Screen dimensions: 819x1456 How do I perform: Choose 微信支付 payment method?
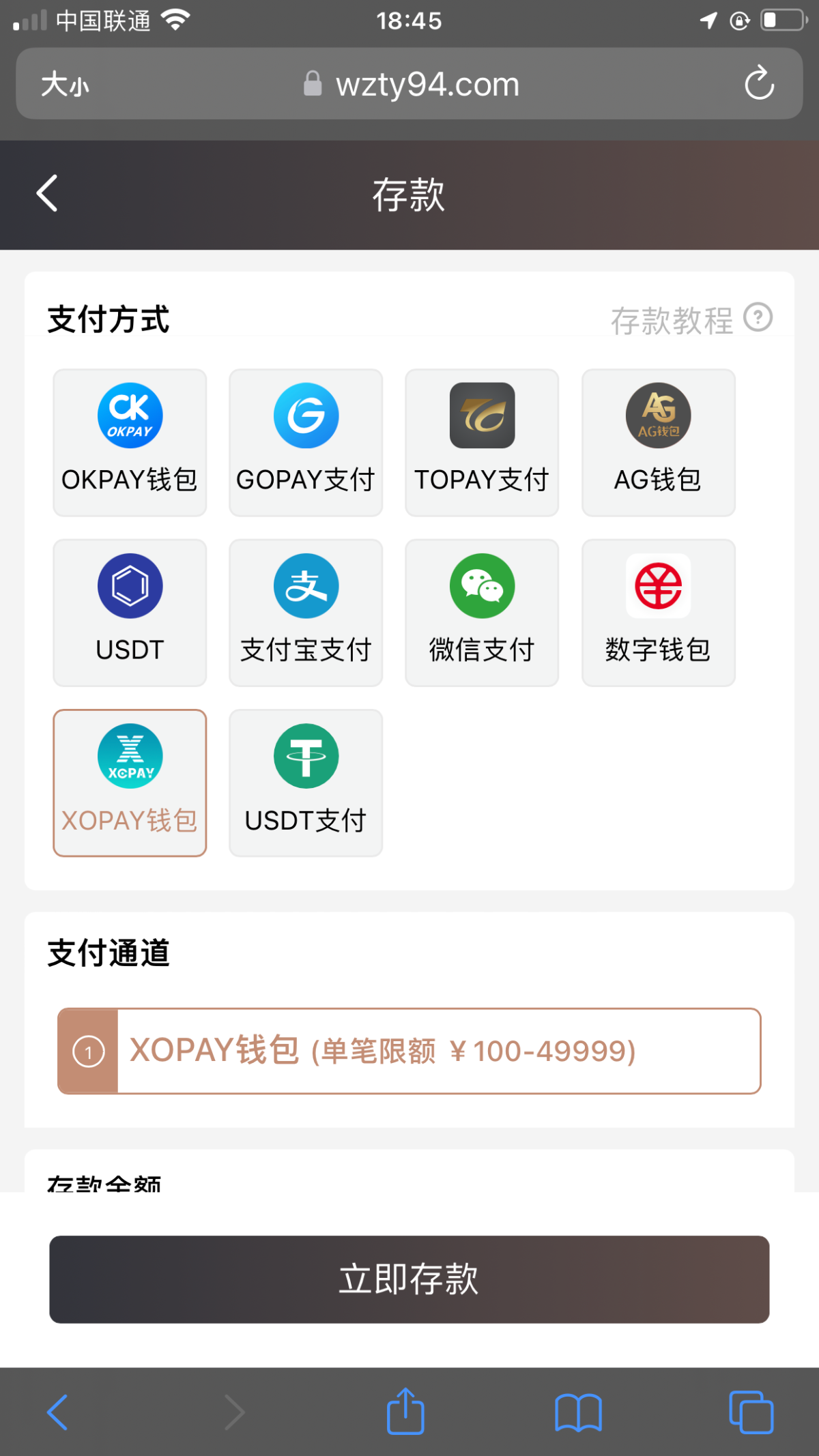(482, 612)
